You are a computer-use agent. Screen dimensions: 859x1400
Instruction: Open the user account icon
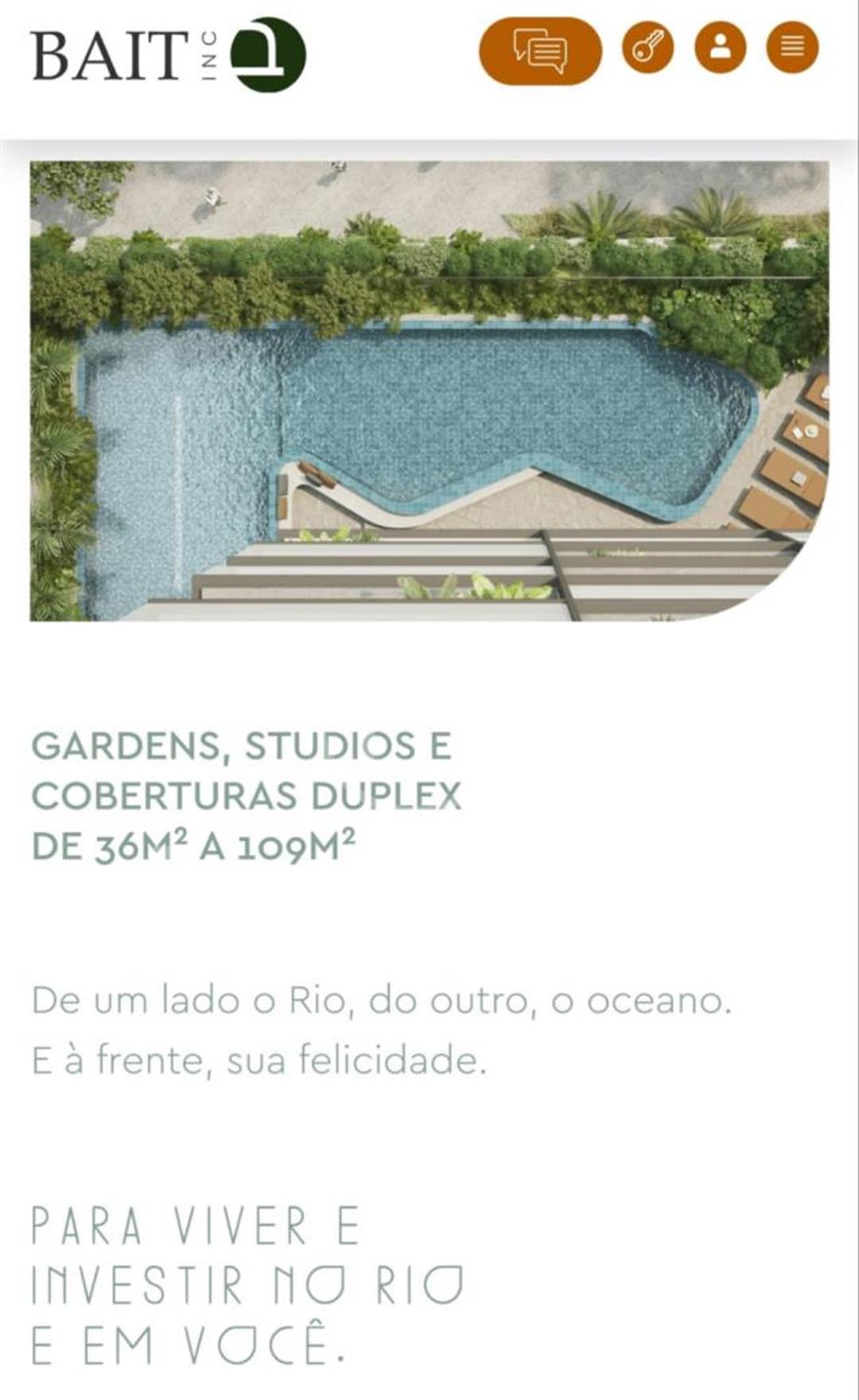tap(720, 48)
